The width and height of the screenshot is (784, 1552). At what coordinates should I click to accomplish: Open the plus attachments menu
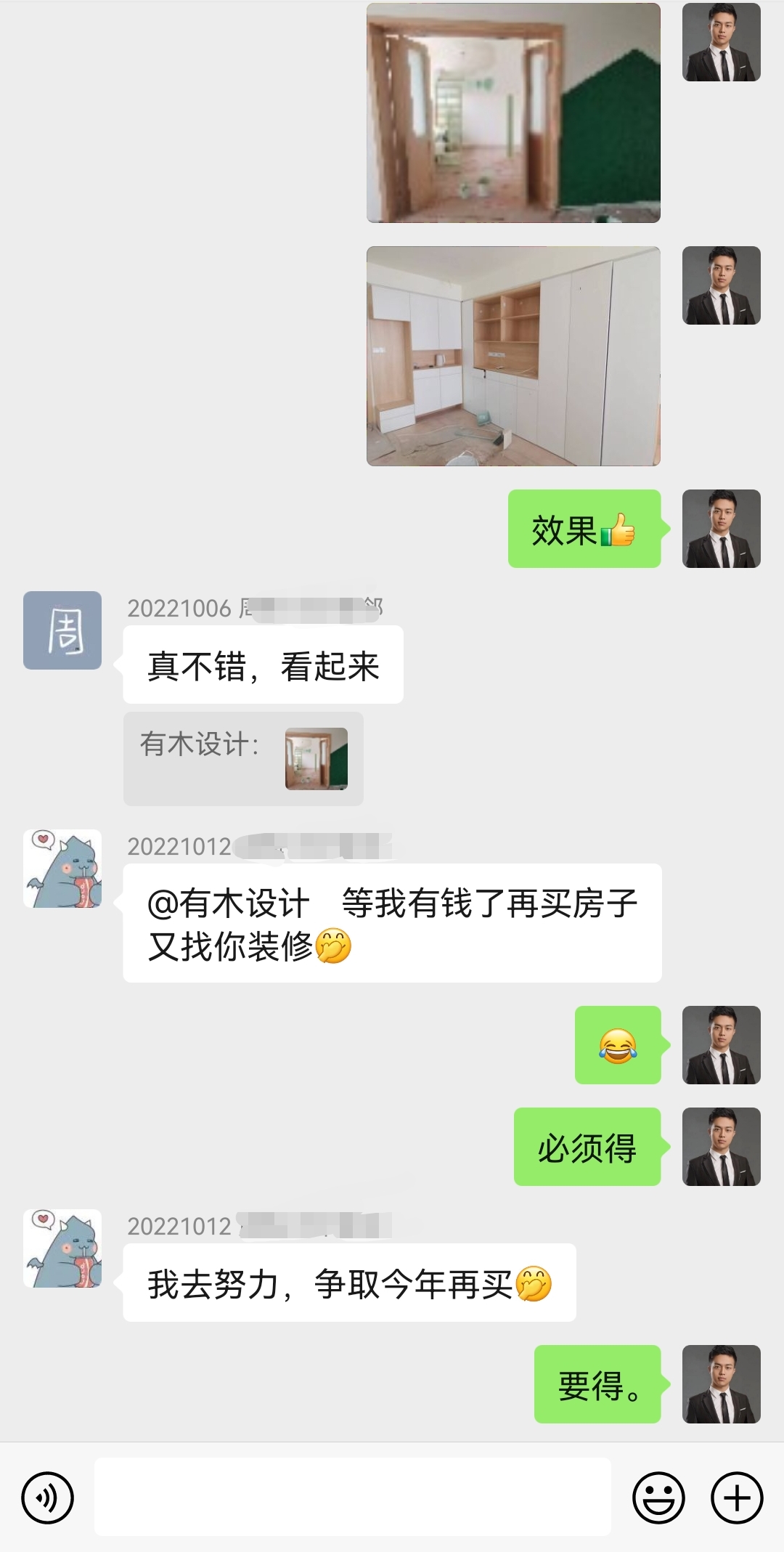[x=737, y=1498]
